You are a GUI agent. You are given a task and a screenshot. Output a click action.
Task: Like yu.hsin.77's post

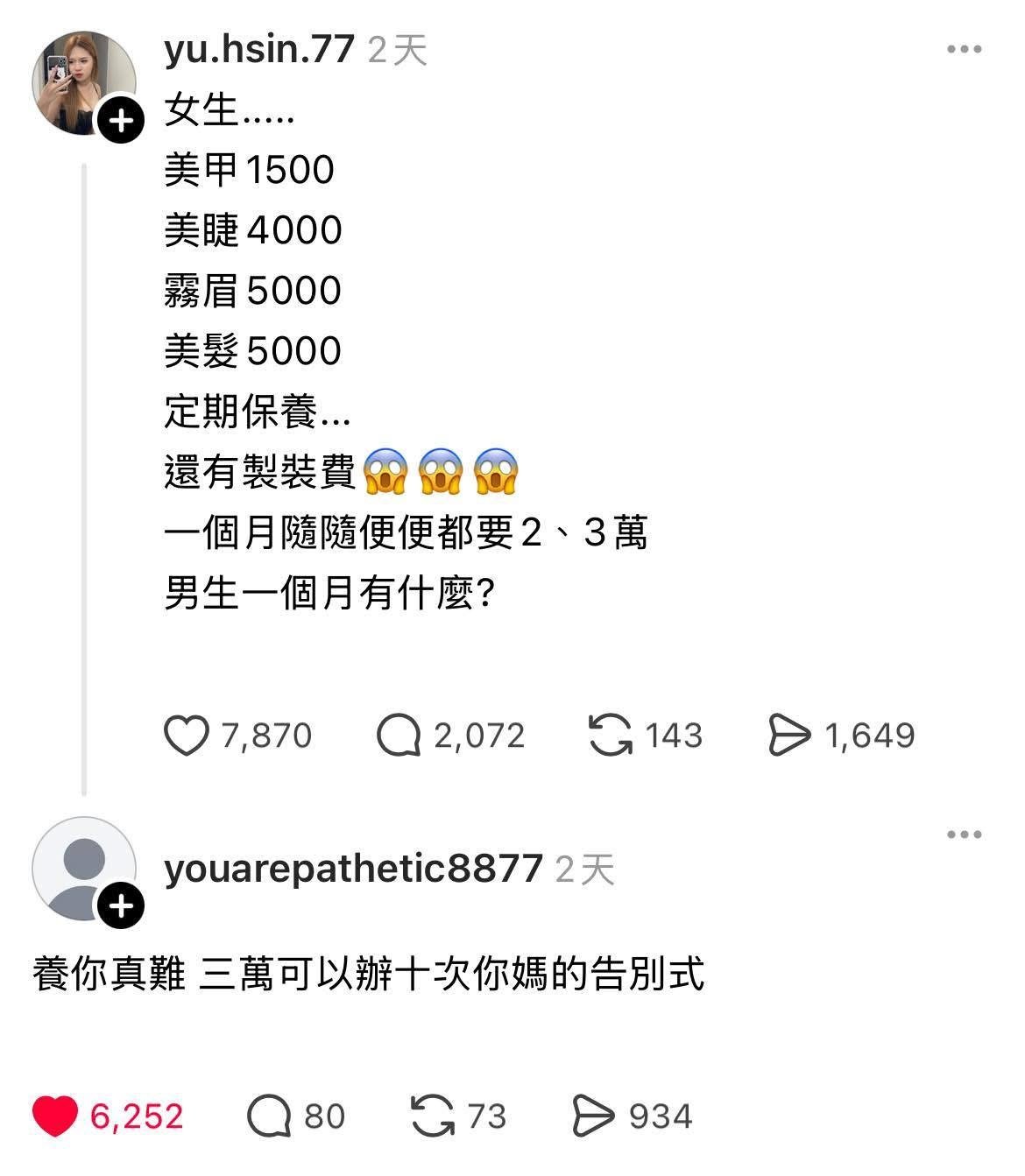pyautogui.click(x=187, y=736)
